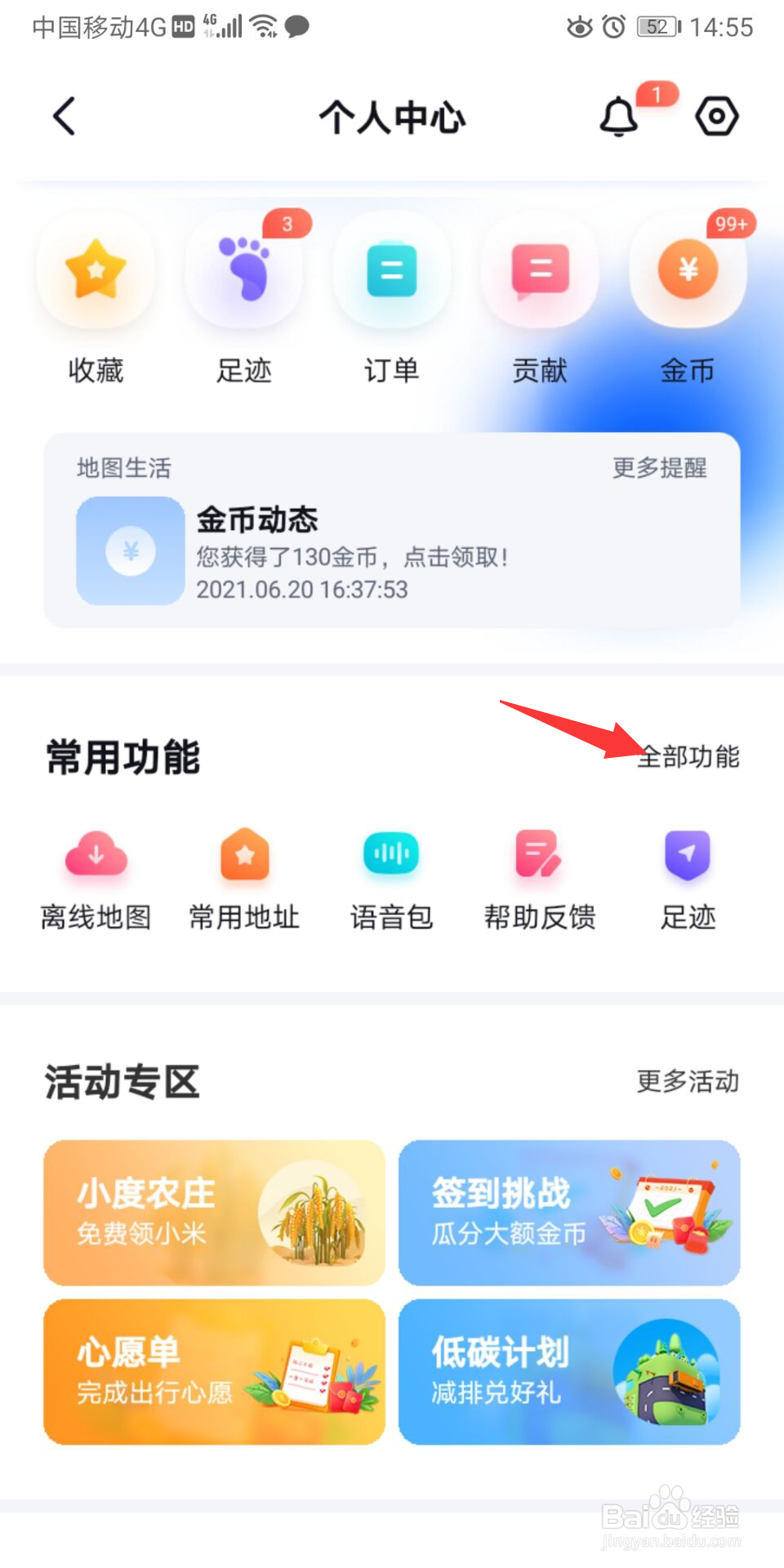Select the 离线地图 offline map icon

point(96,856)
